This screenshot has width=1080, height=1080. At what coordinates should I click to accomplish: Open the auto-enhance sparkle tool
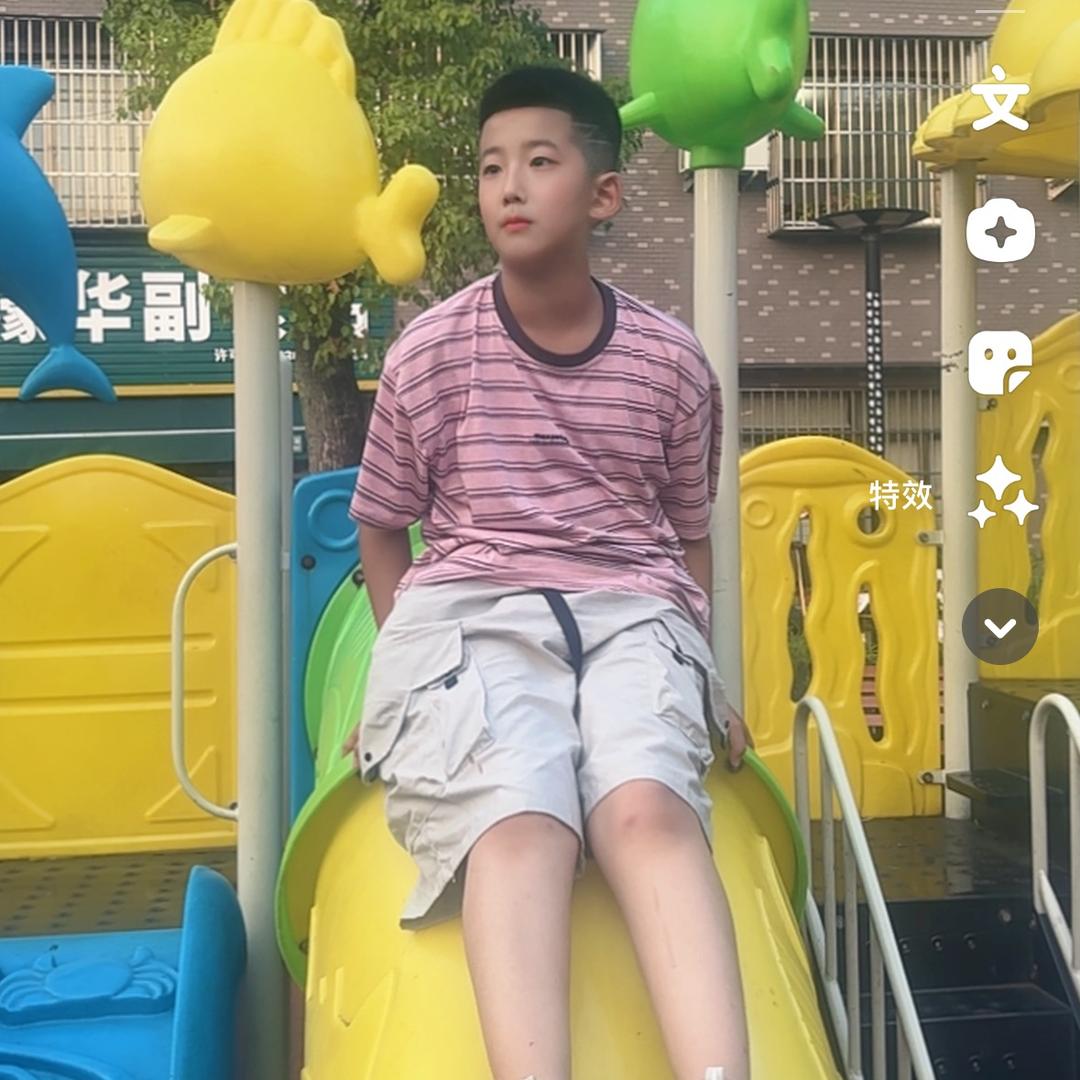pos(1000,230)
